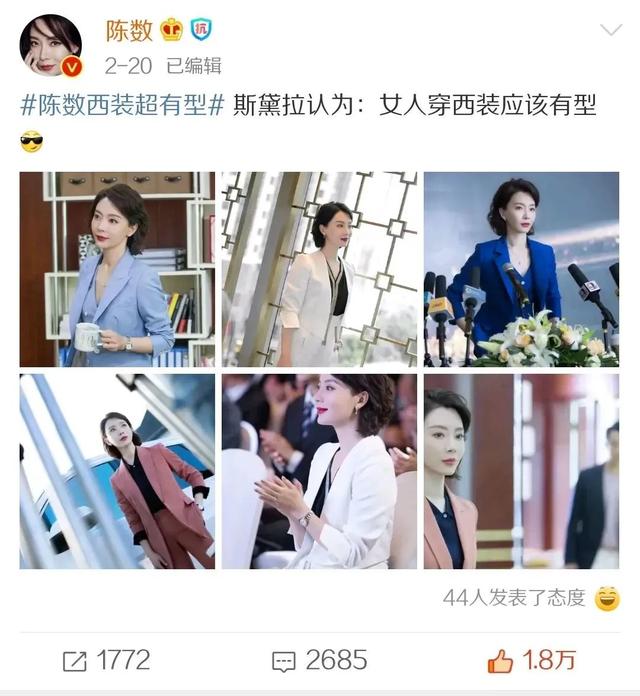Viewport: 640px width, 696px height.
Task: Open 陈数's profile avatar
Action: pyautogui.click(x=52, y=46)
